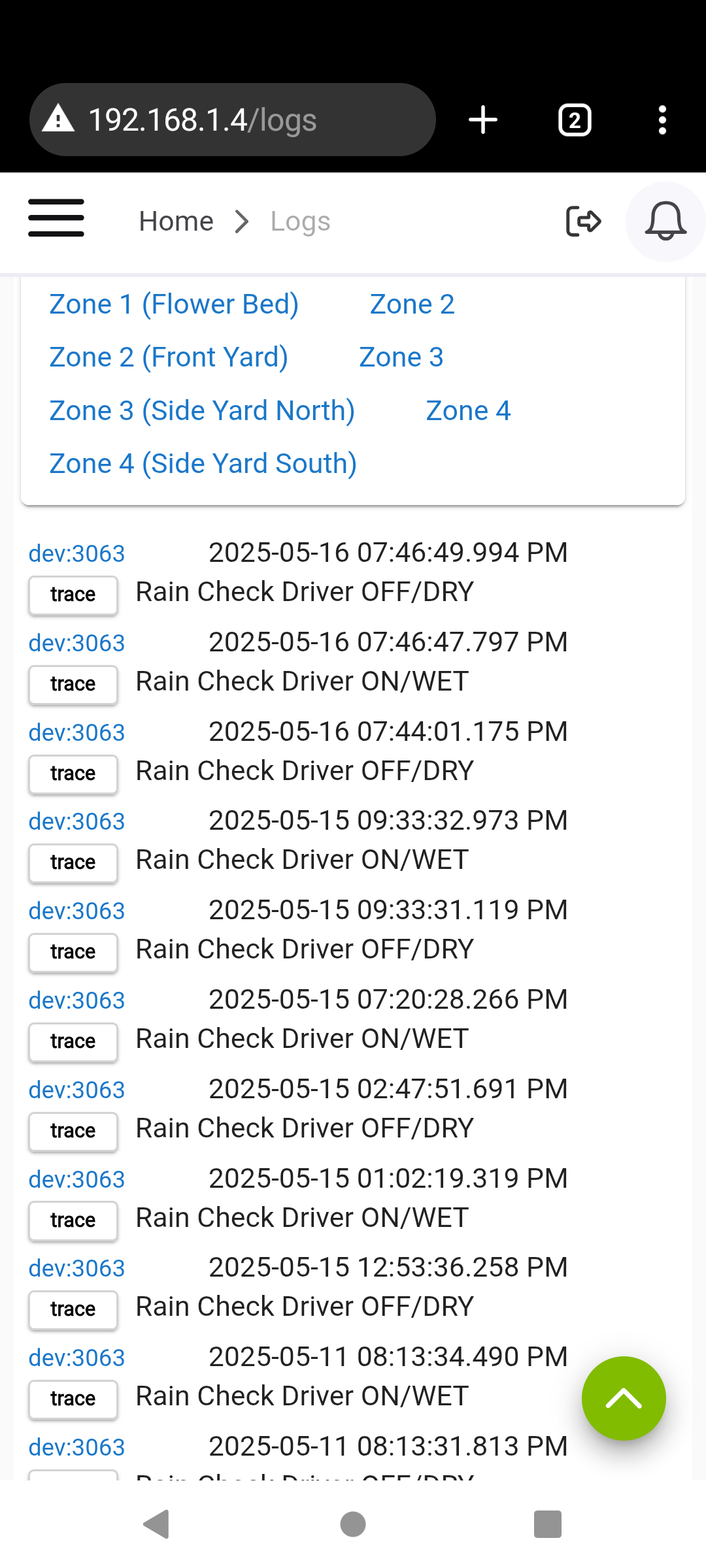Open the notifications bell

point(665,221)
